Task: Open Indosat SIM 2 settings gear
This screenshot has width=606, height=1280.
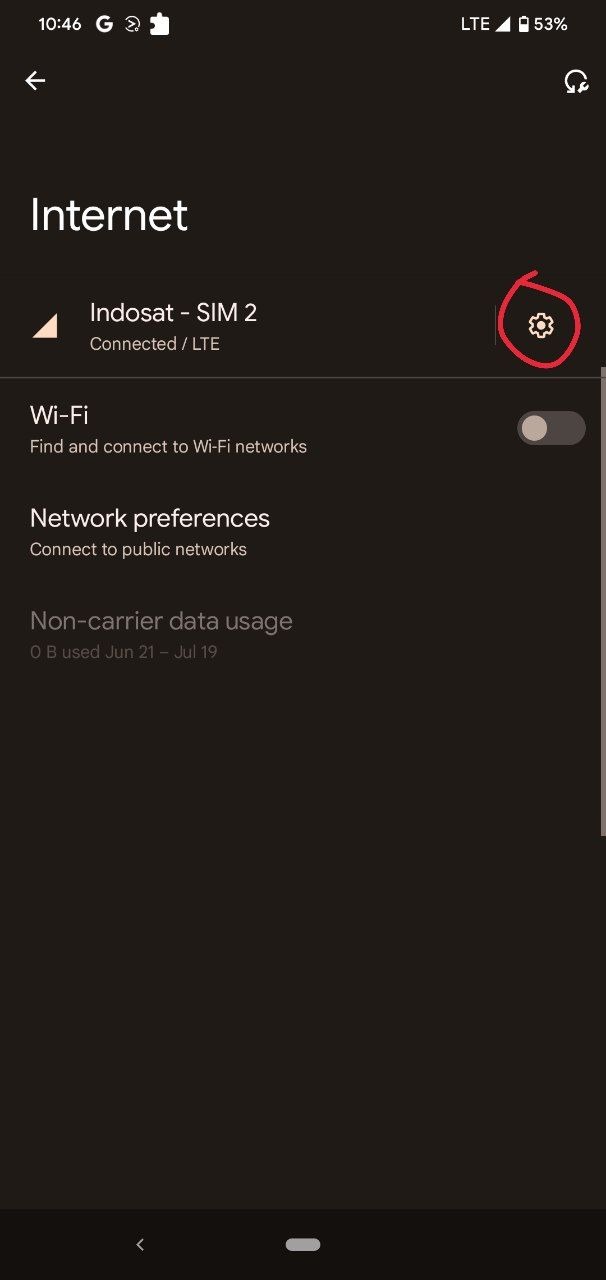Action: [x=540, y=325]
